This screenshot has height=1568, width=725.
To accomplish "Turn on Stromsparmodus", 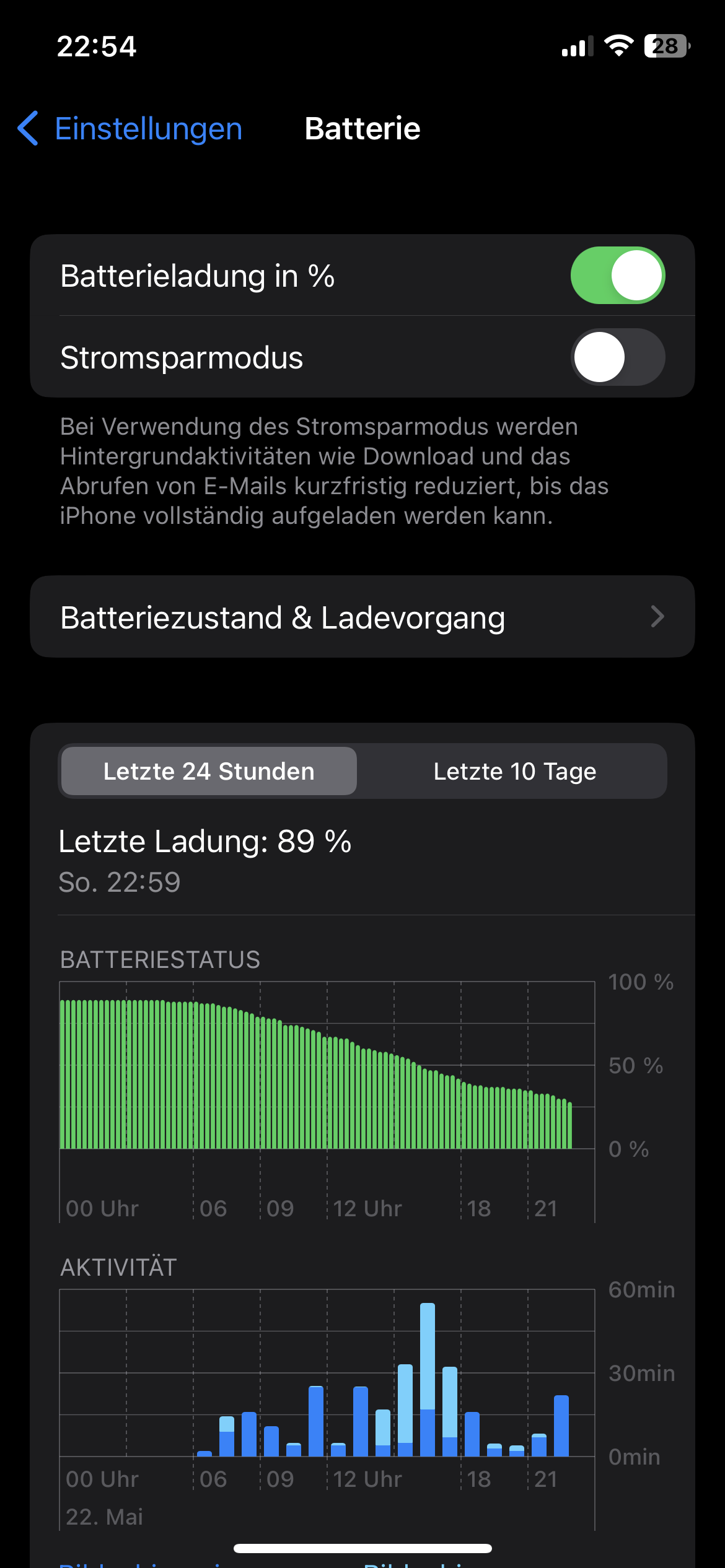I will (x=617, y=357).
